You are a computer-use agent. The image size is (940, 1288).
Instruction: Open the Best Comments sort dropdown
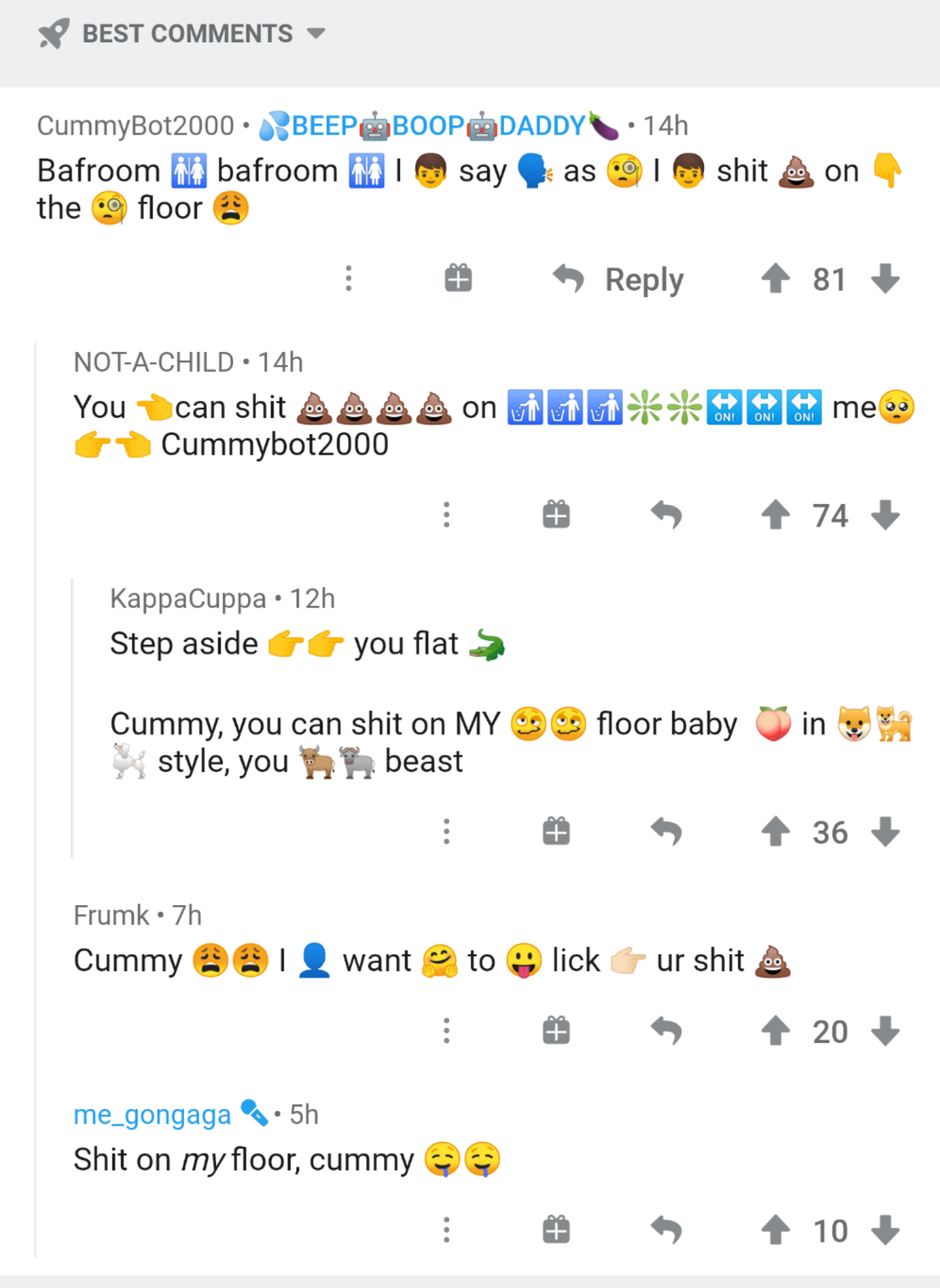point(189,34)
